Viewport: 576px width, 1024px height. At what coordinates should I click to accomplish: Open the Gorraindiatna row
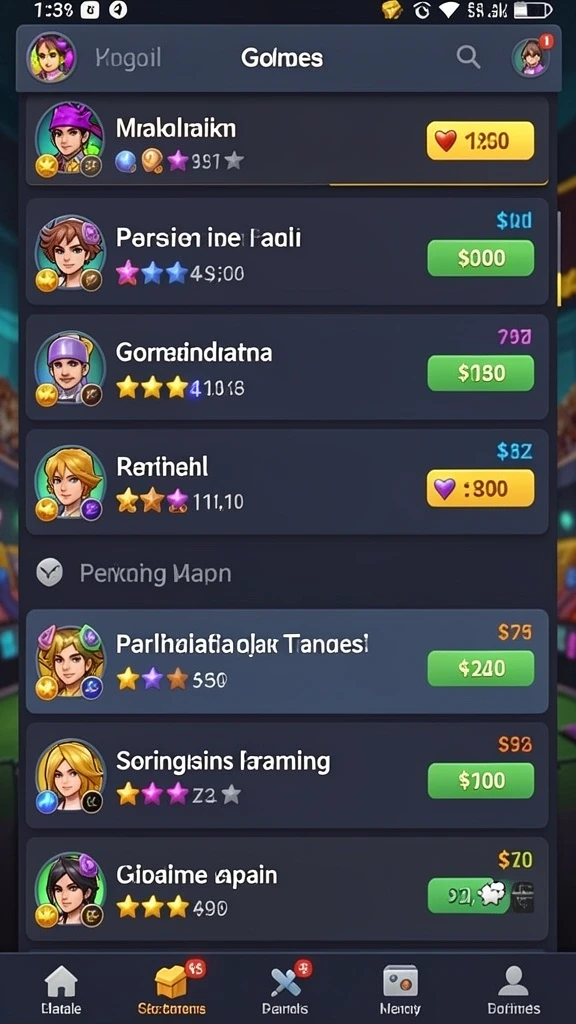point(287,367)
